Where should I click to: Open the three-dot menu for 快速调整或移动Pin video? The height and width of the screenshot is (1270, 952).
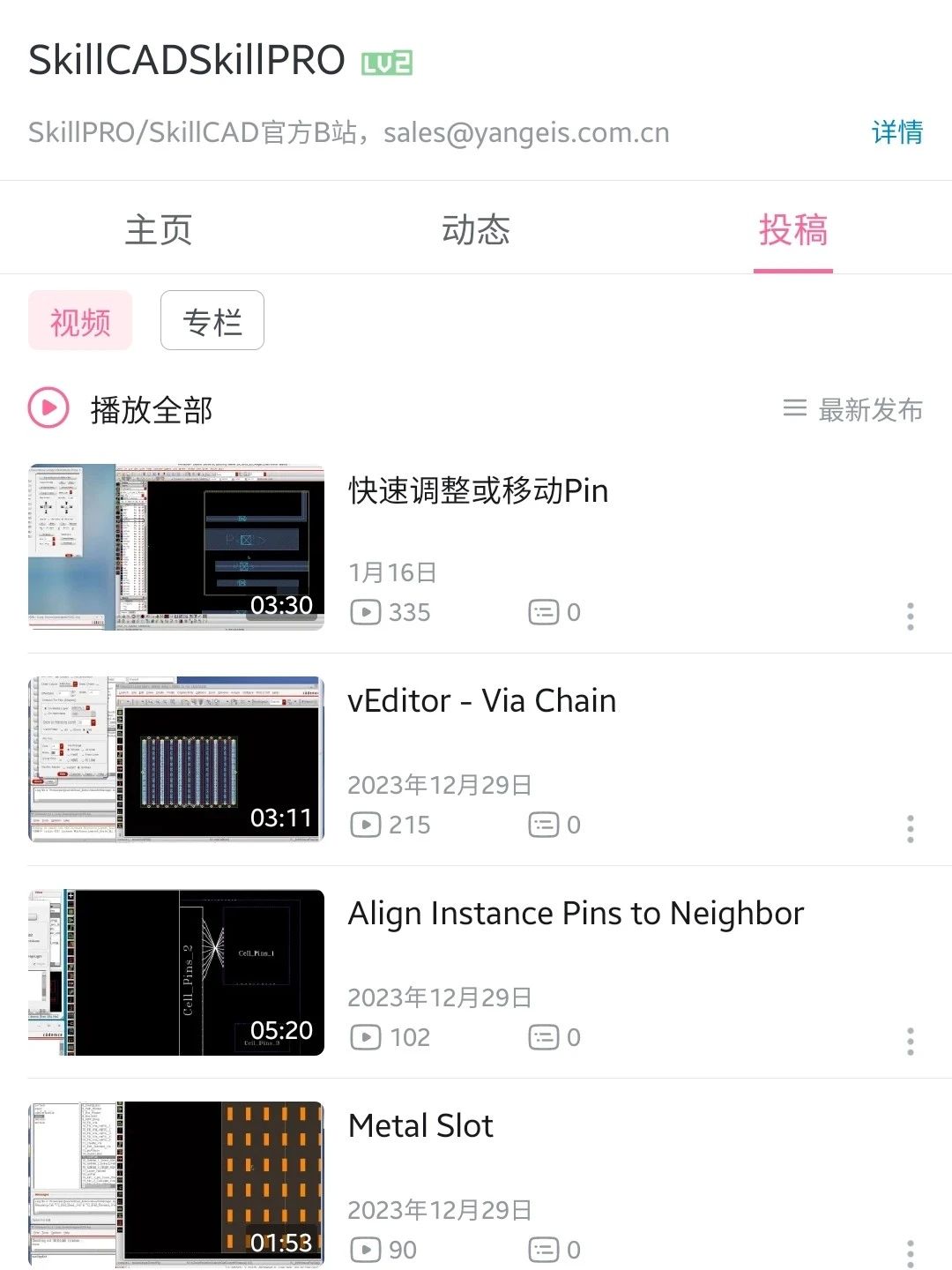[910, 616]
